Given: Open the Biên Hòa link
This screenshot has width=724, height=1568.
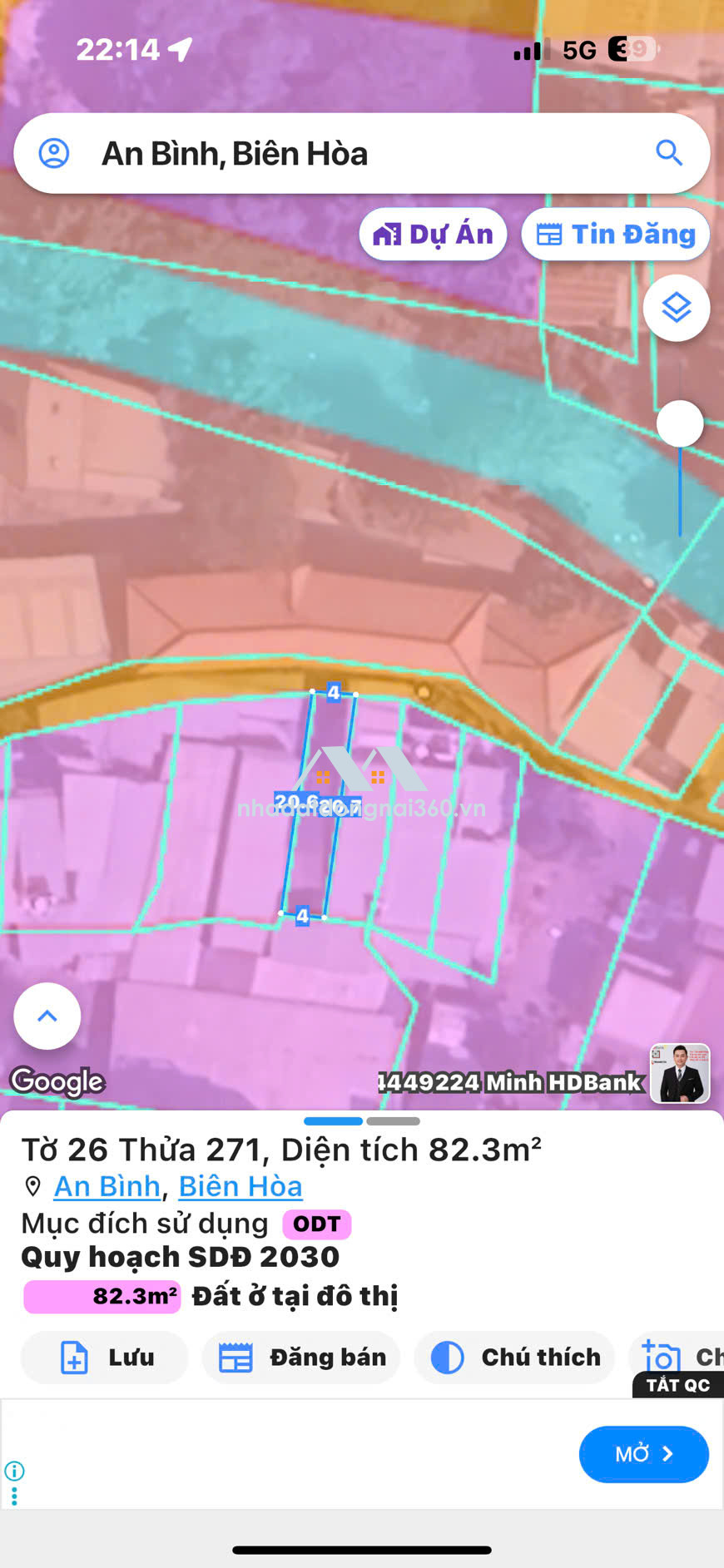Looking at the screenshot, I should [x=241, y=1186].
